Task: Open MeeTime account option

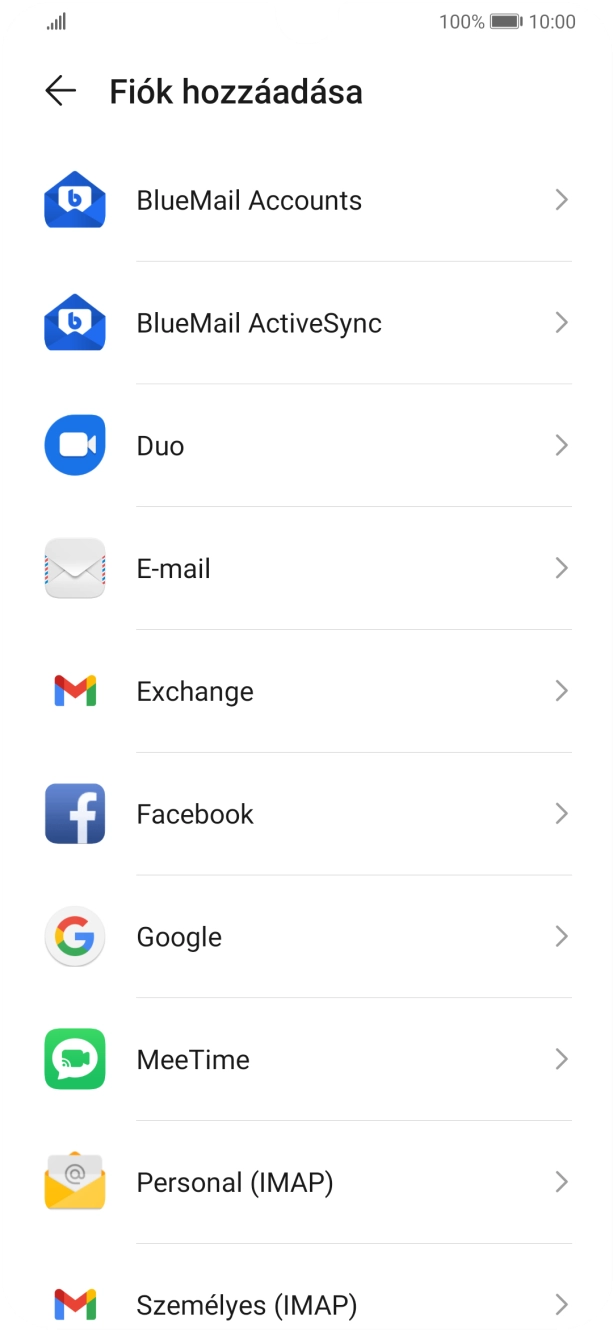Action: click(306, 1060)
